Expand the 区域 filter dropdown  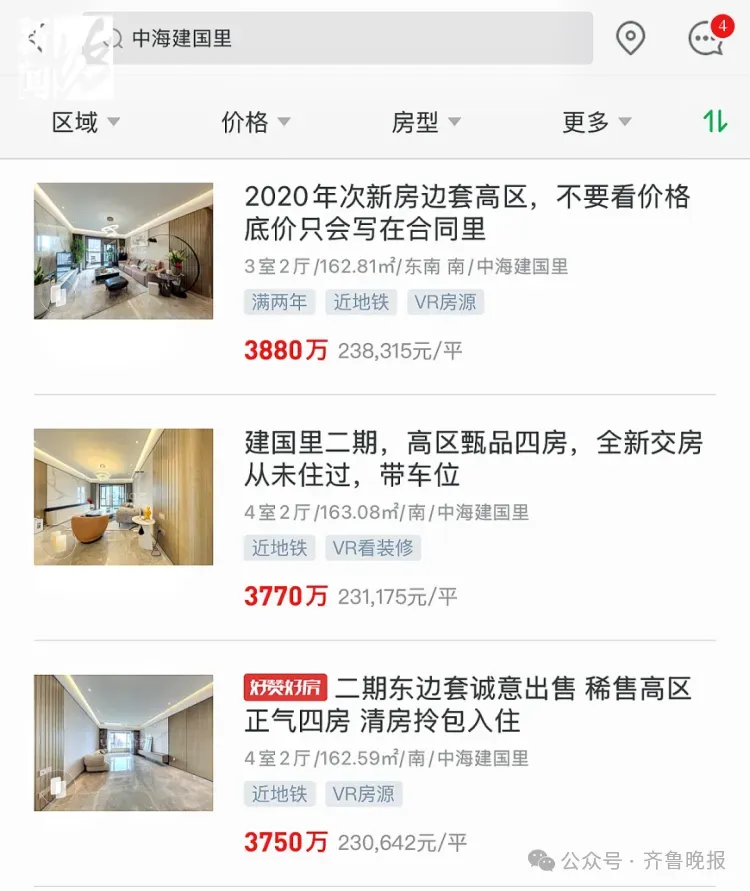point(86,122)
